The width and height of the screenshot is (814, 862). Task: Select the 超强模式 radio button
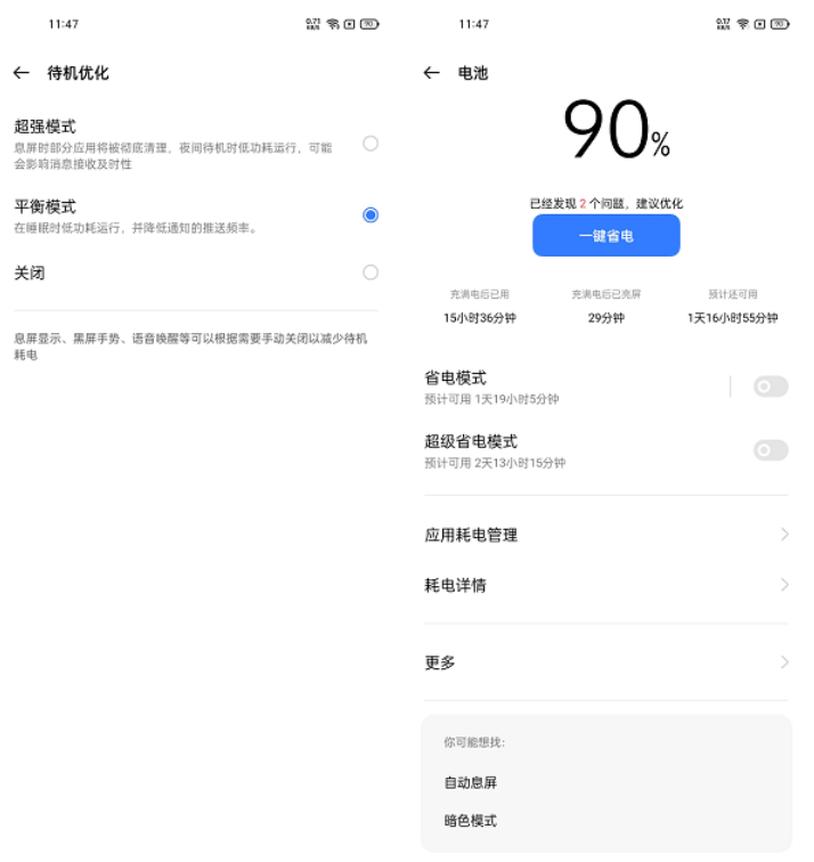click(x=370, y=144)
